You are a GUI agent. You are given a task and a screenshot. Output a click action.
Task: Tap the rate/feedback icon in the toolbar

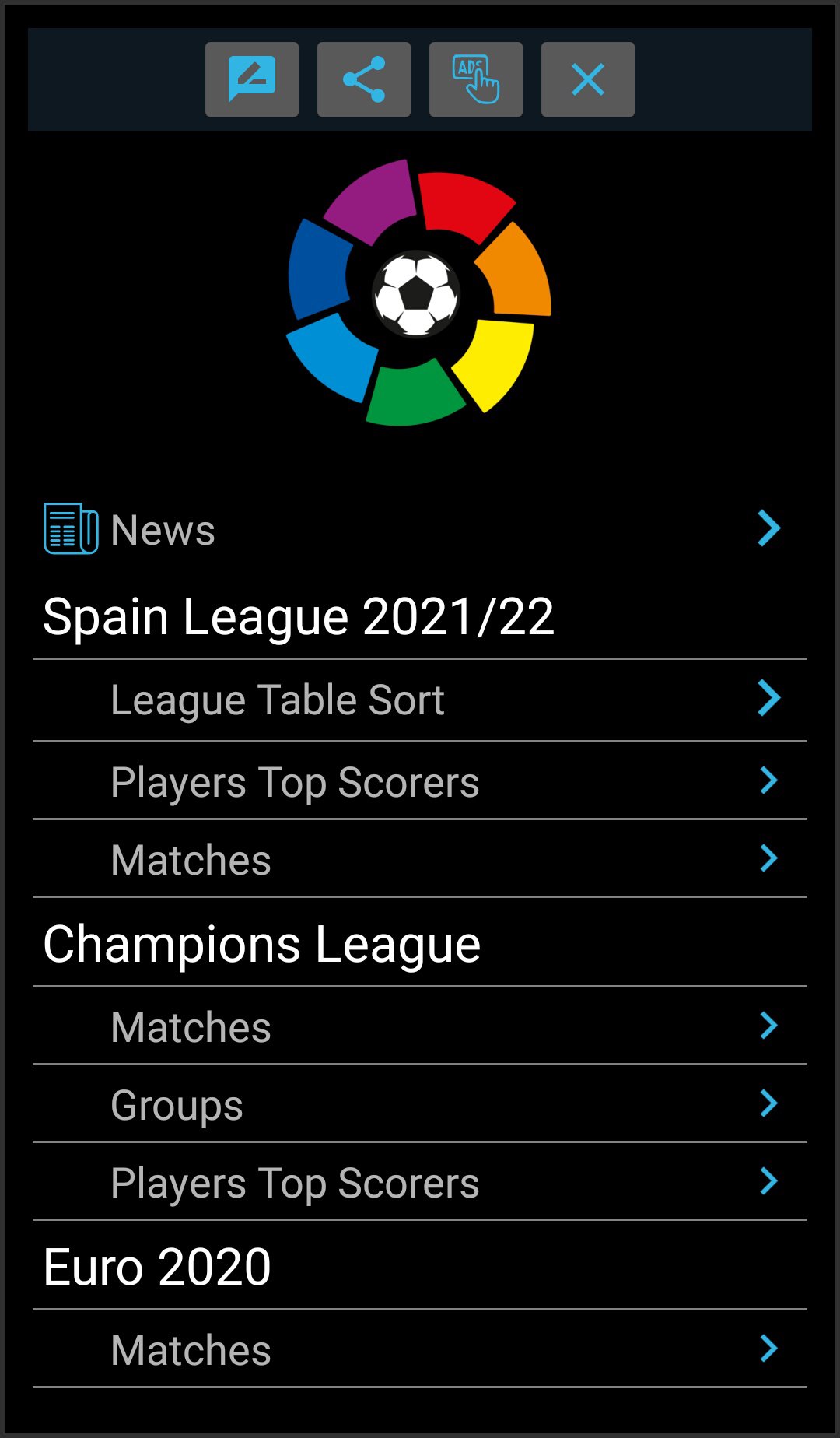click(251, 78)
